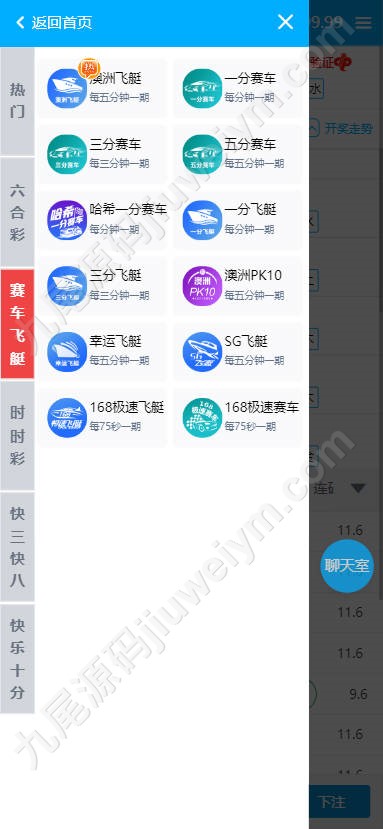
Task: Choose the 幸运飞艇 game
Action: click(103, 352)
